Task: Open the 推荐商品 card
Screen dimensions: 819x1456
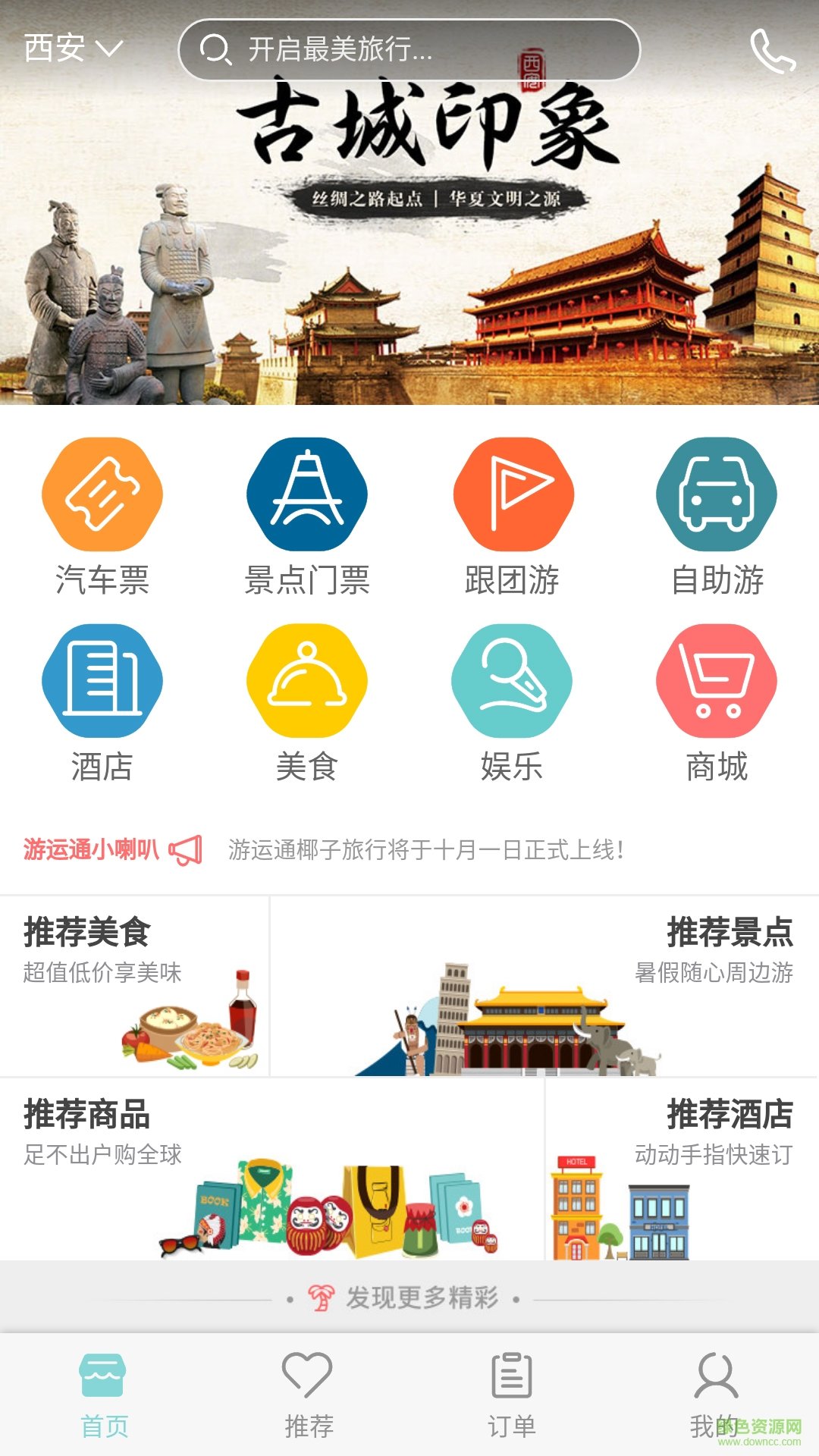Action: tap(271, 1169)
